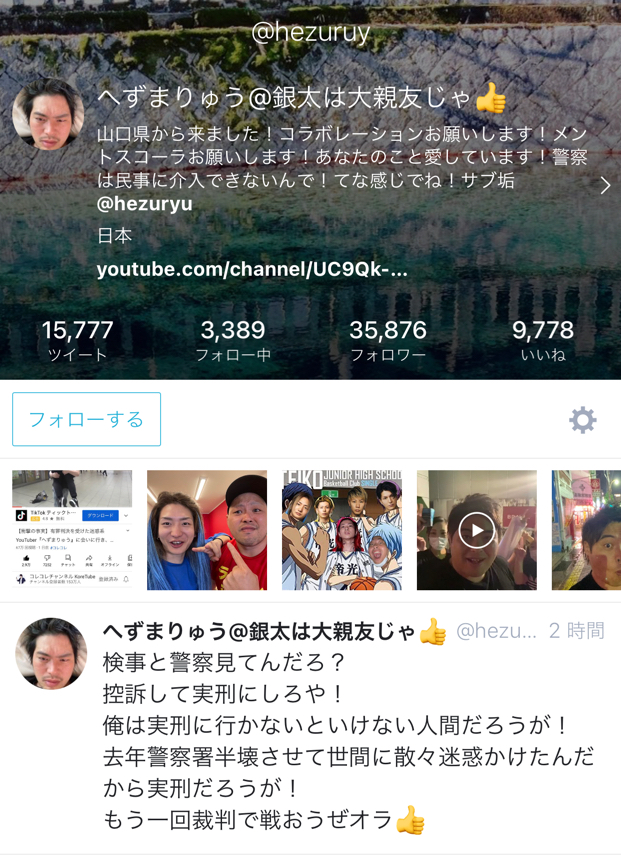Open the youtube.com/channel link in bio
Viewport: 621px width, 856px height.
252,270
